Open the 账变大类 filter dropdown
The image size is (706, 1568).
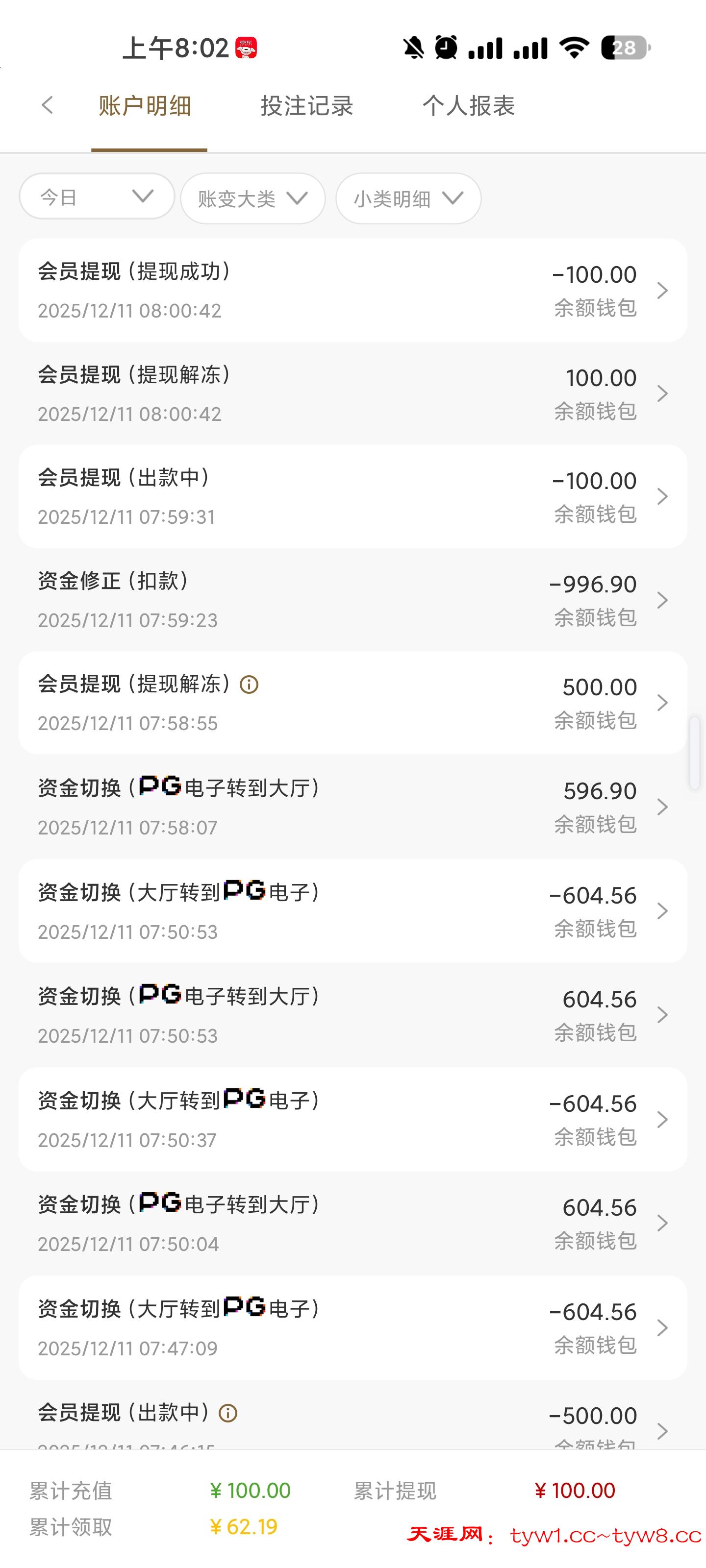[253, 198]
